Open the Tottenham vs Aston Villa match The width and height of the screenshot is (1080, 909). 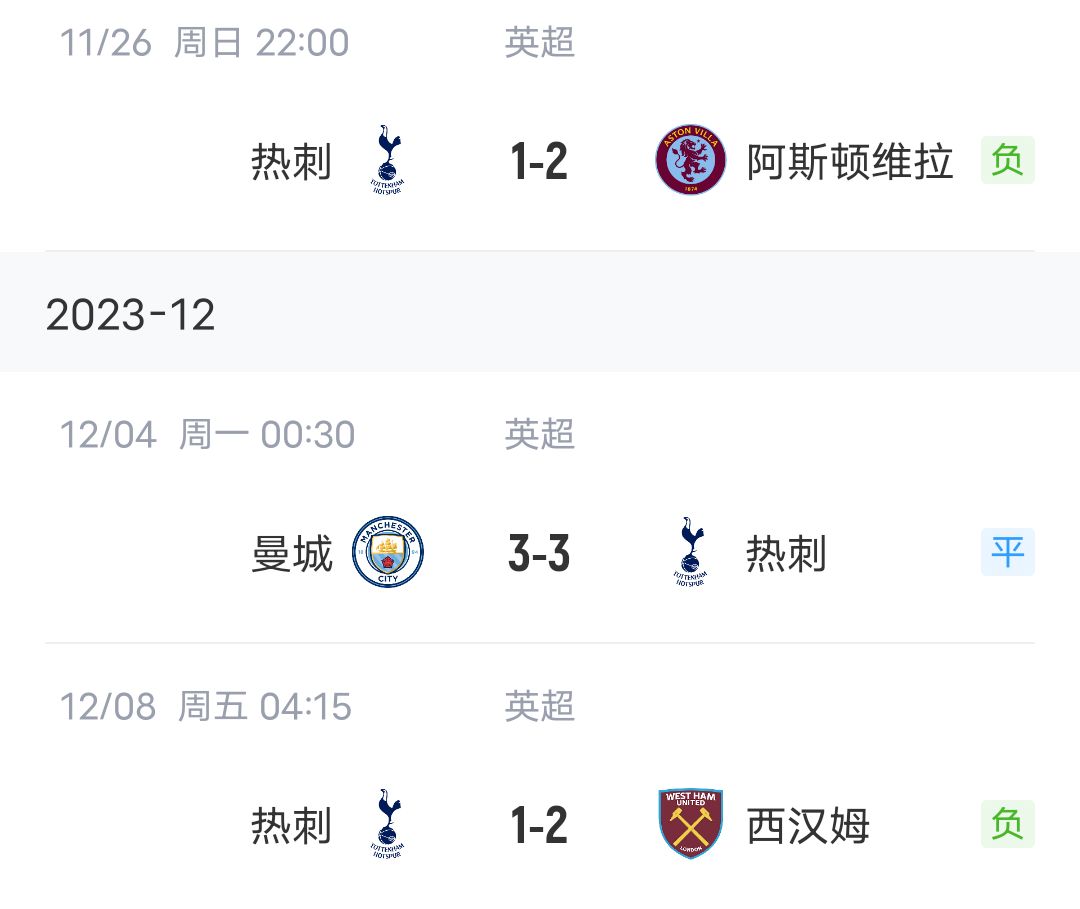point(539,161)
